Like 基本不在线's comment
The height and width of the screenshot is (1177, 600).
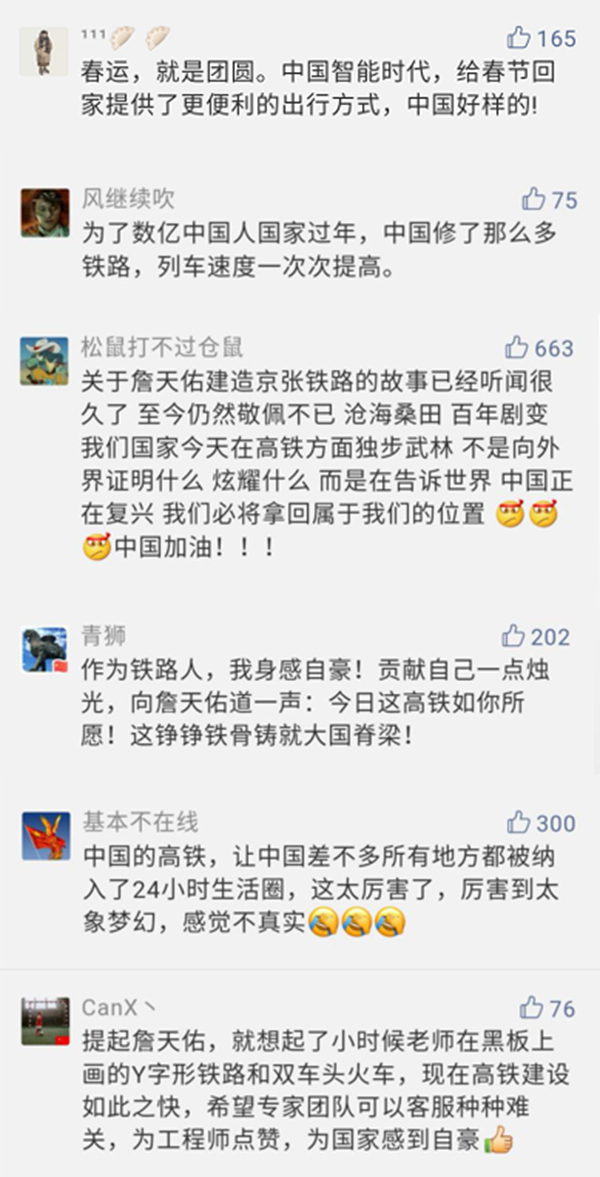pos(518,823)
